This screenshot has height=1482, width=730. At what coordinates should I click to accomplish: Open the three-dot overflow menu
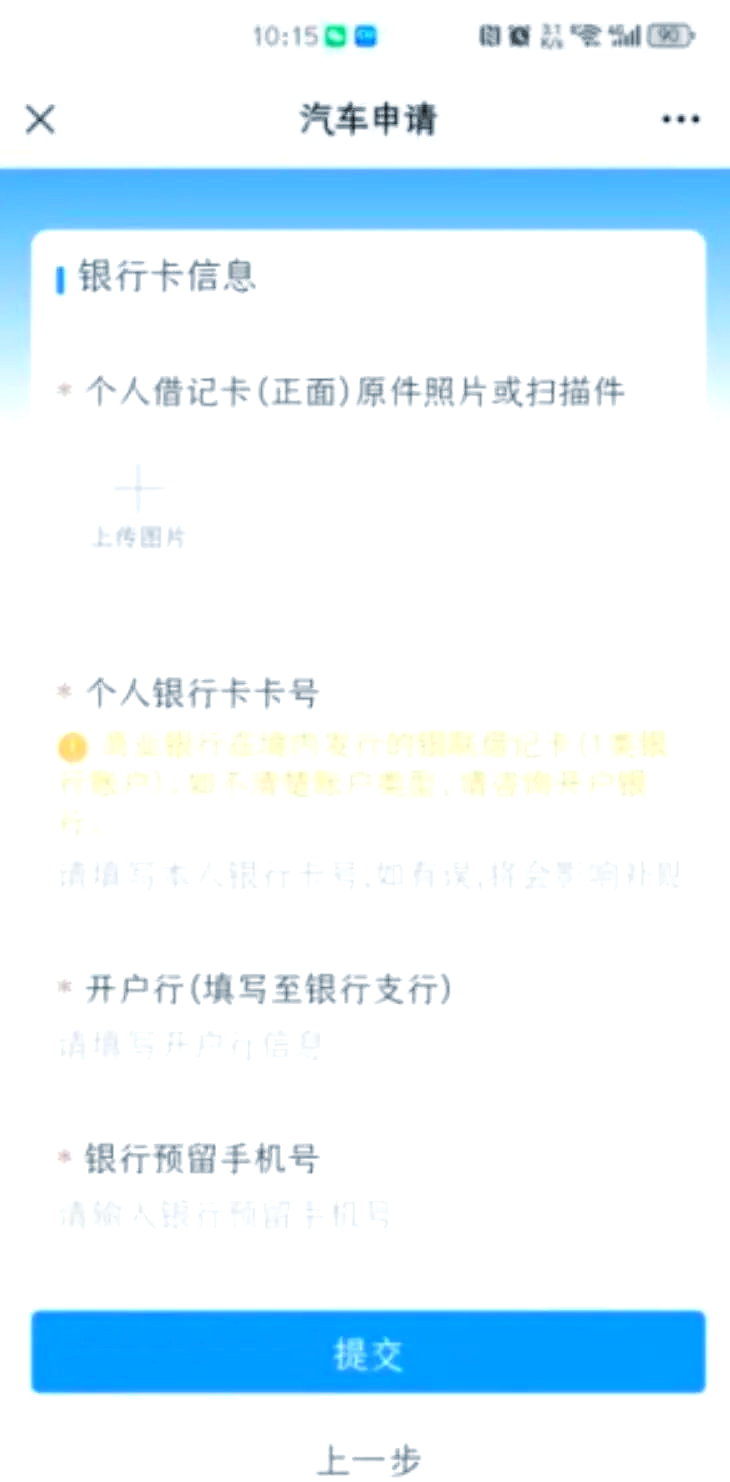(681, 120)
